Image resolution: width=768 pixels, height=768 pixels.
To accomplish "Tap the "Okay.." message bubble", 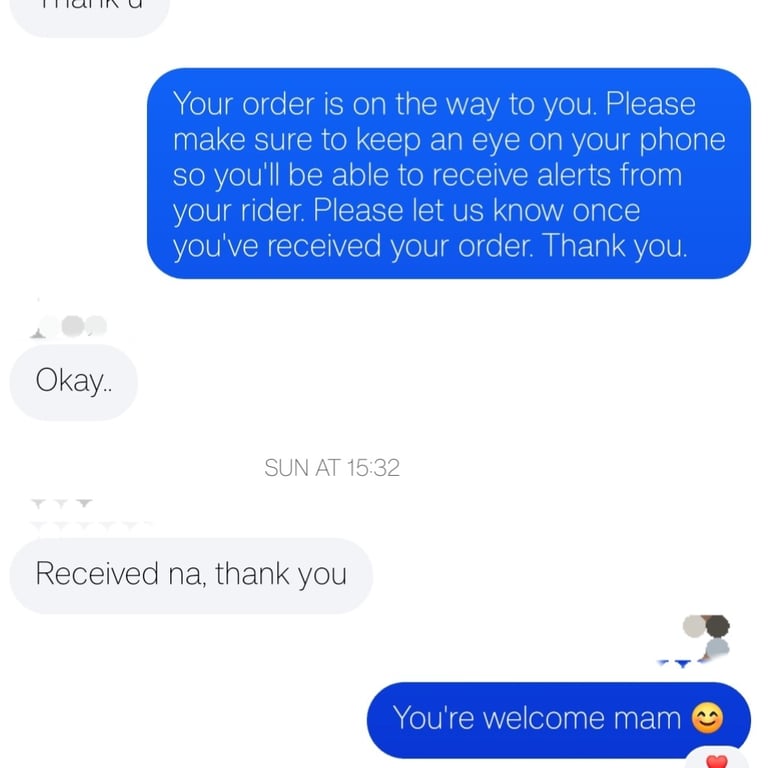I will [73, 382].
